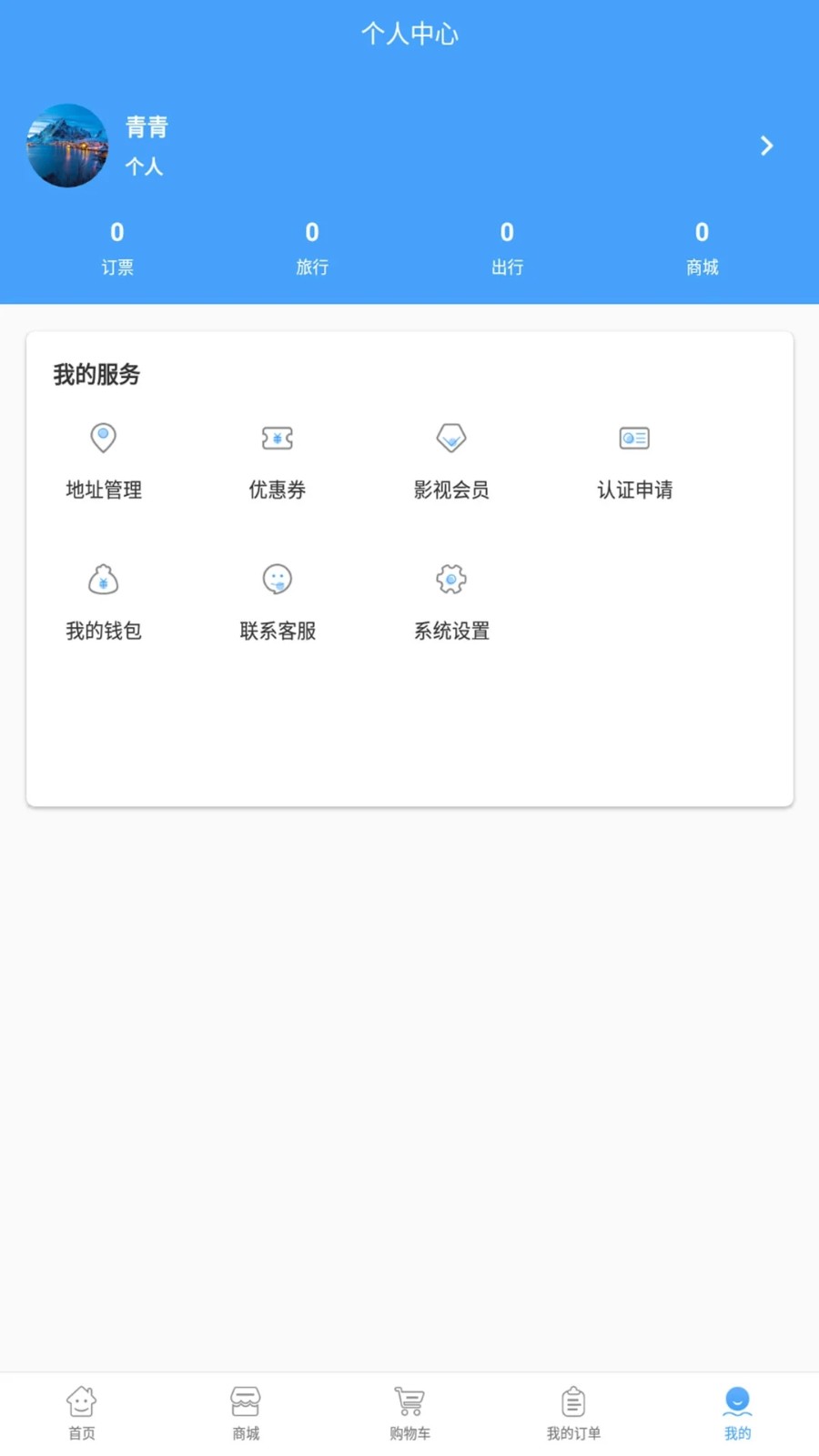Click the 认证申请 certification card icon
The height and width of the screenshot is (1456, 819).
point(633,438)
